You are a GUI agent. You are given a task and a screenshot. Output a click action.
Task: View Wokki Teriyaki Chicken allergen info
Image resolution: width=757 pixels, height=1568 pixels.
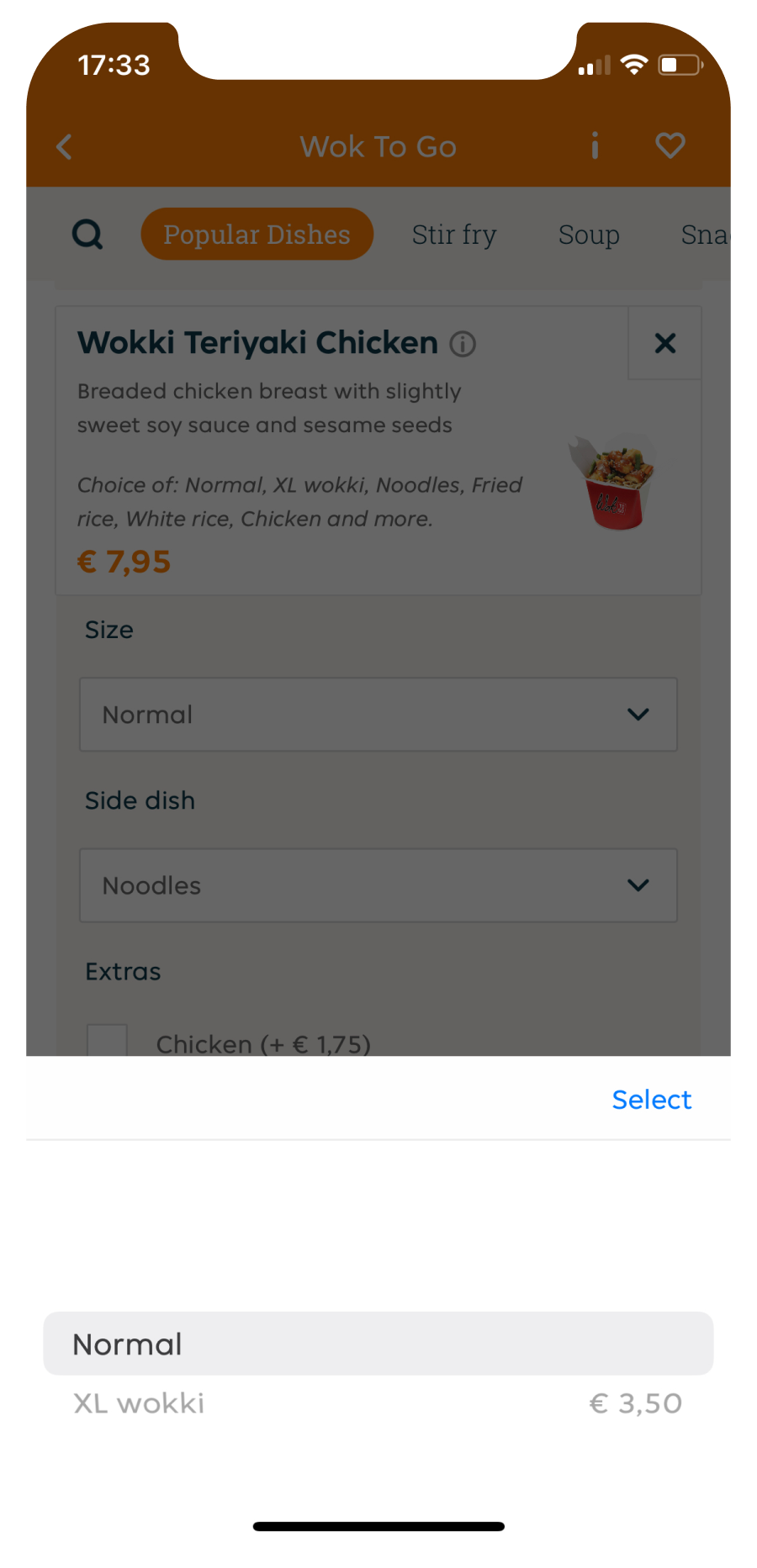pyautogui.click(x=463, y=344)
